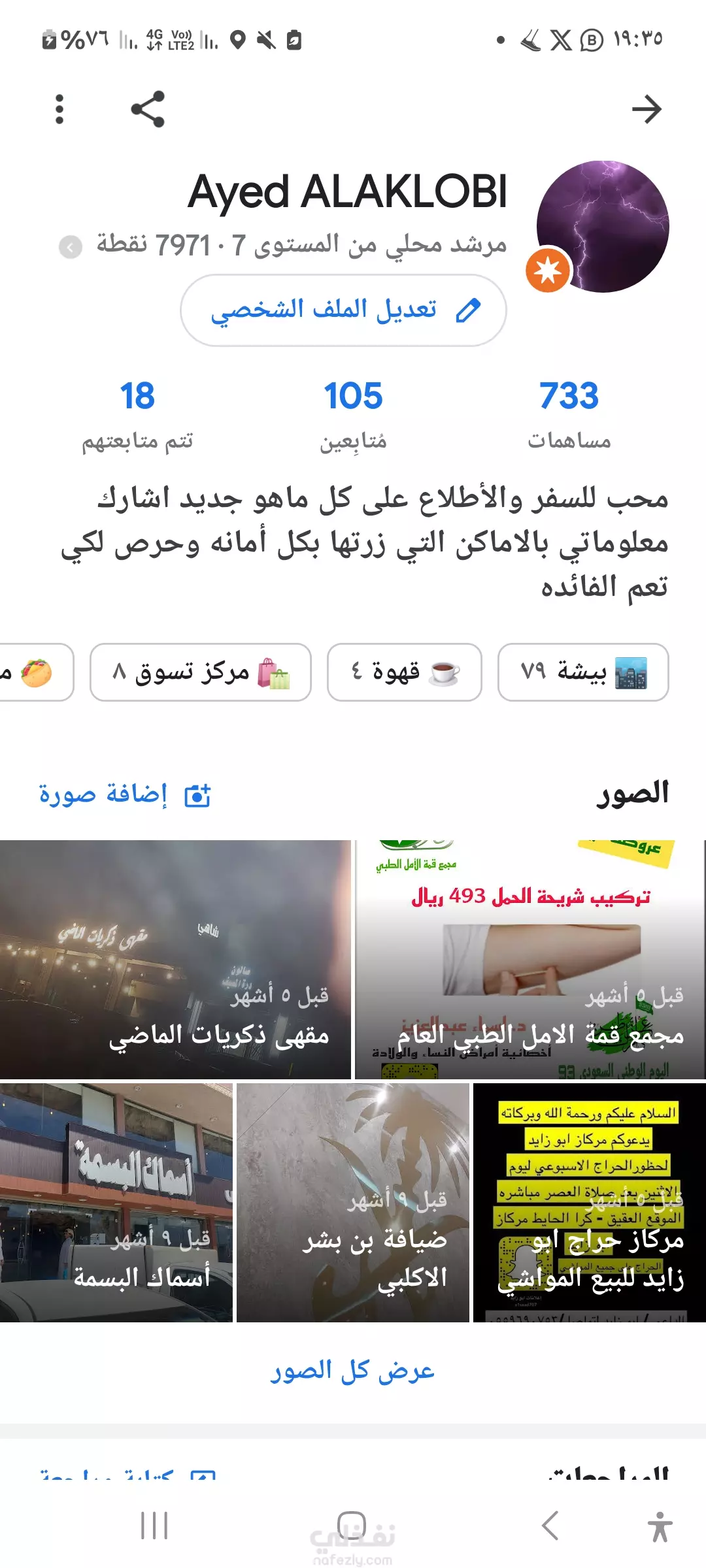Open photo of أسماك البسمة
Image resolution: width=706 pixels, height=1568 pixels.
tap(116, 1202)
